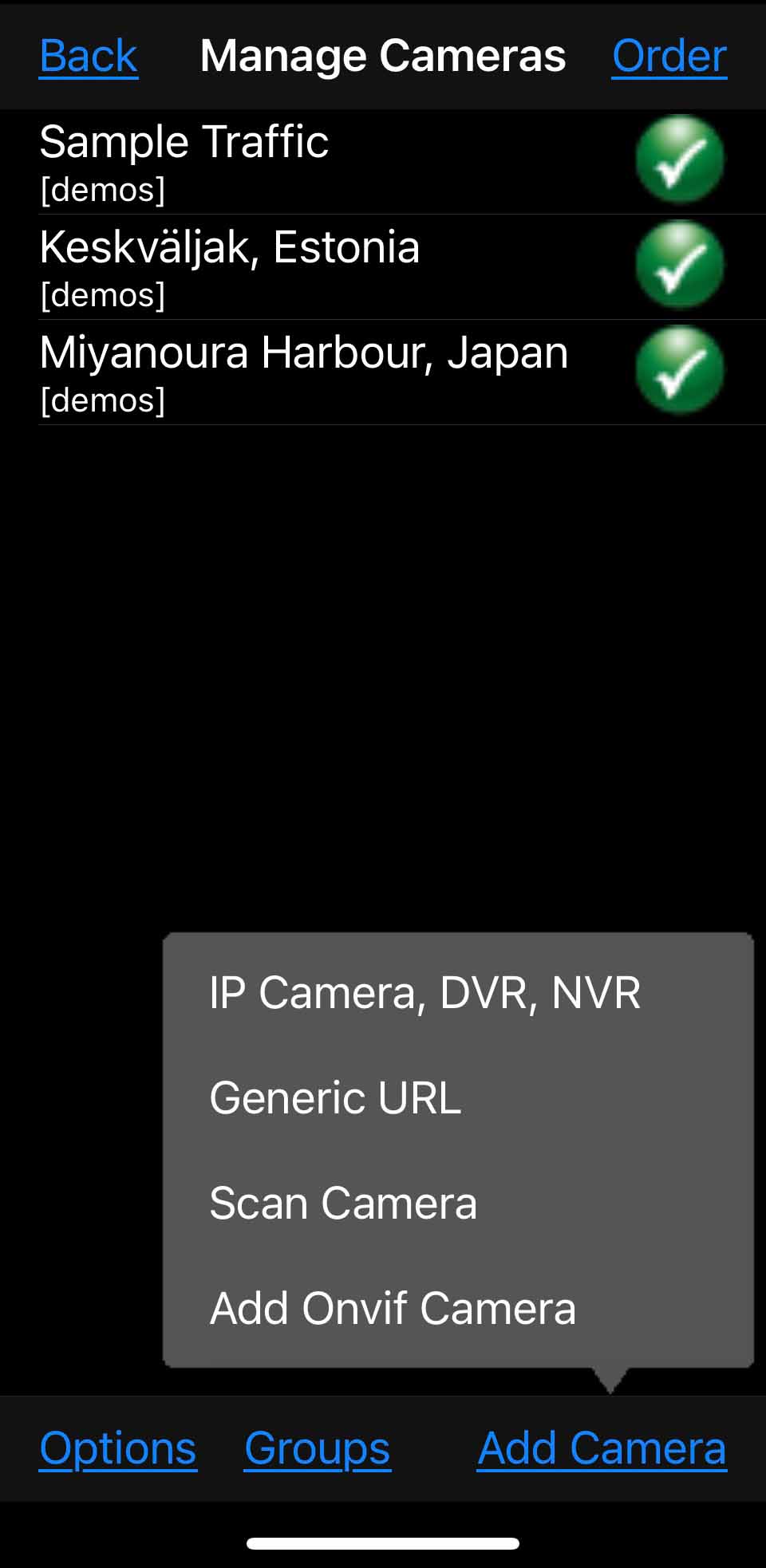Choose Generic URL from the popup
Screen dimensions: 766x1568
(x=335, y=1098)
